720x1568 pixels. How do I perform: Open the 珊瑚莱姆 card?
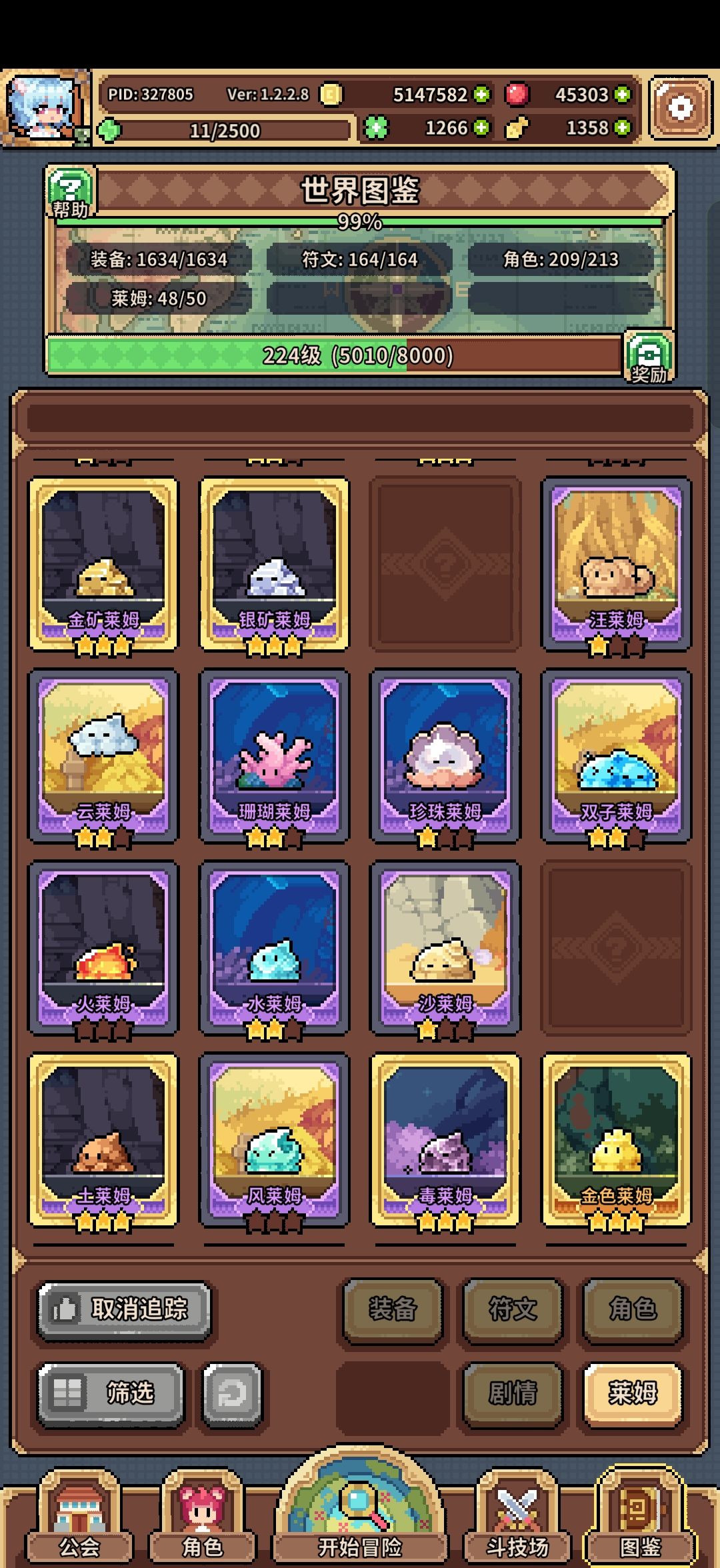(x=274, y=756)
